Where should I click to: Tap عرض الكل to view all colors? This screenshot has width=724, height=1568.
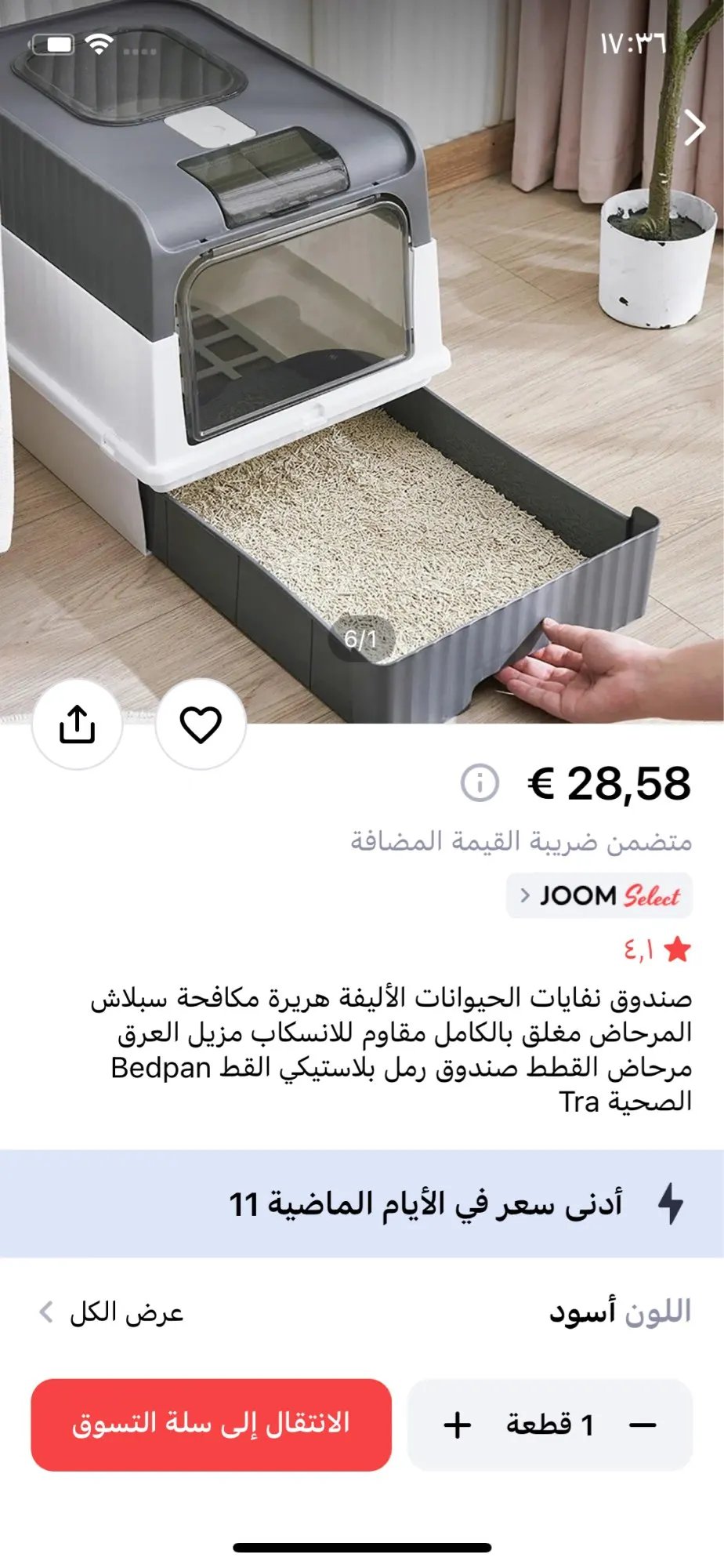pos(111,1312)
